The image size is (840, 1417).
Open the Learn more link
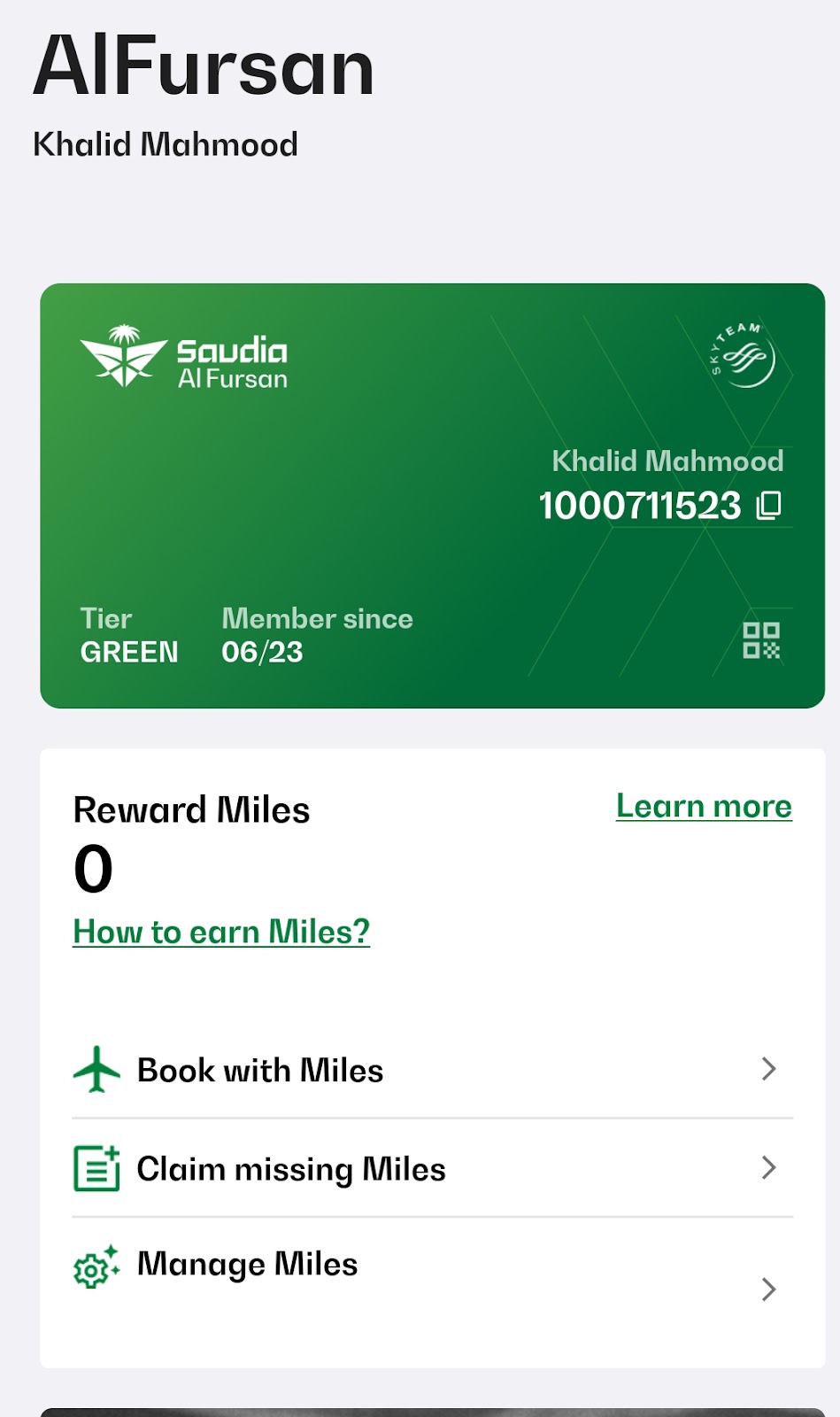704,806
